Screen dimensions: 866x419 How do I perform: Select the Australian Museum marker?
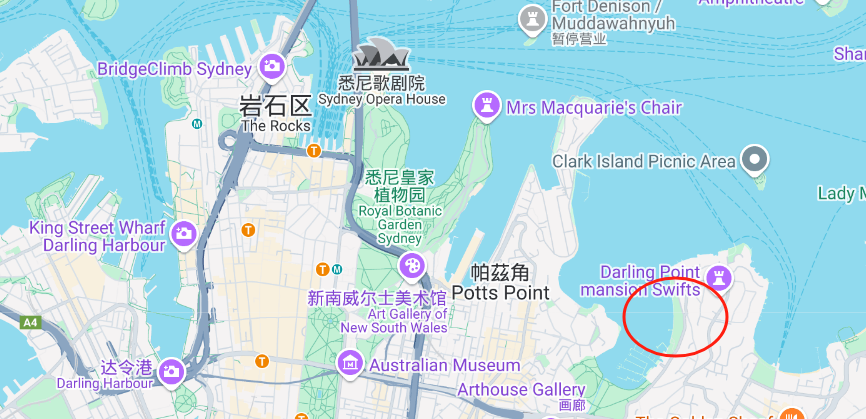(x=350, y=364)
